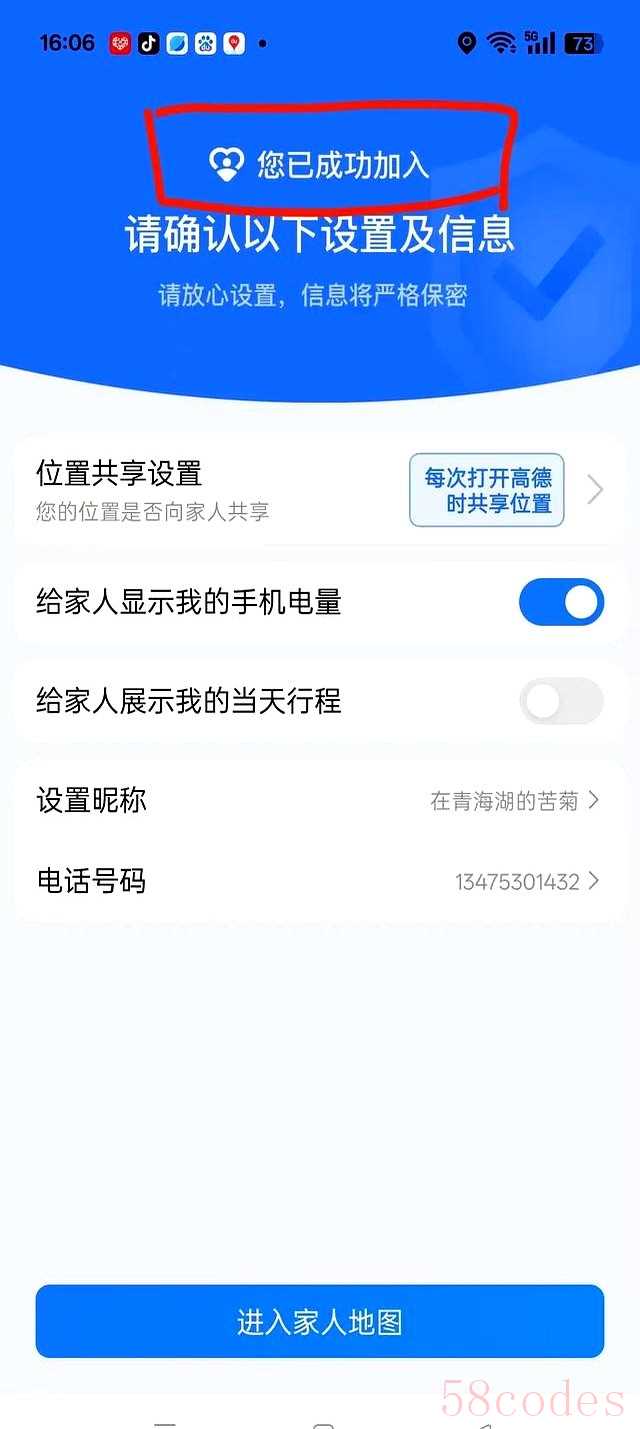Open 位置共享设置 location sharing options
The width and height of the screenshot is (640, 1429).
(x=319, y=490)
